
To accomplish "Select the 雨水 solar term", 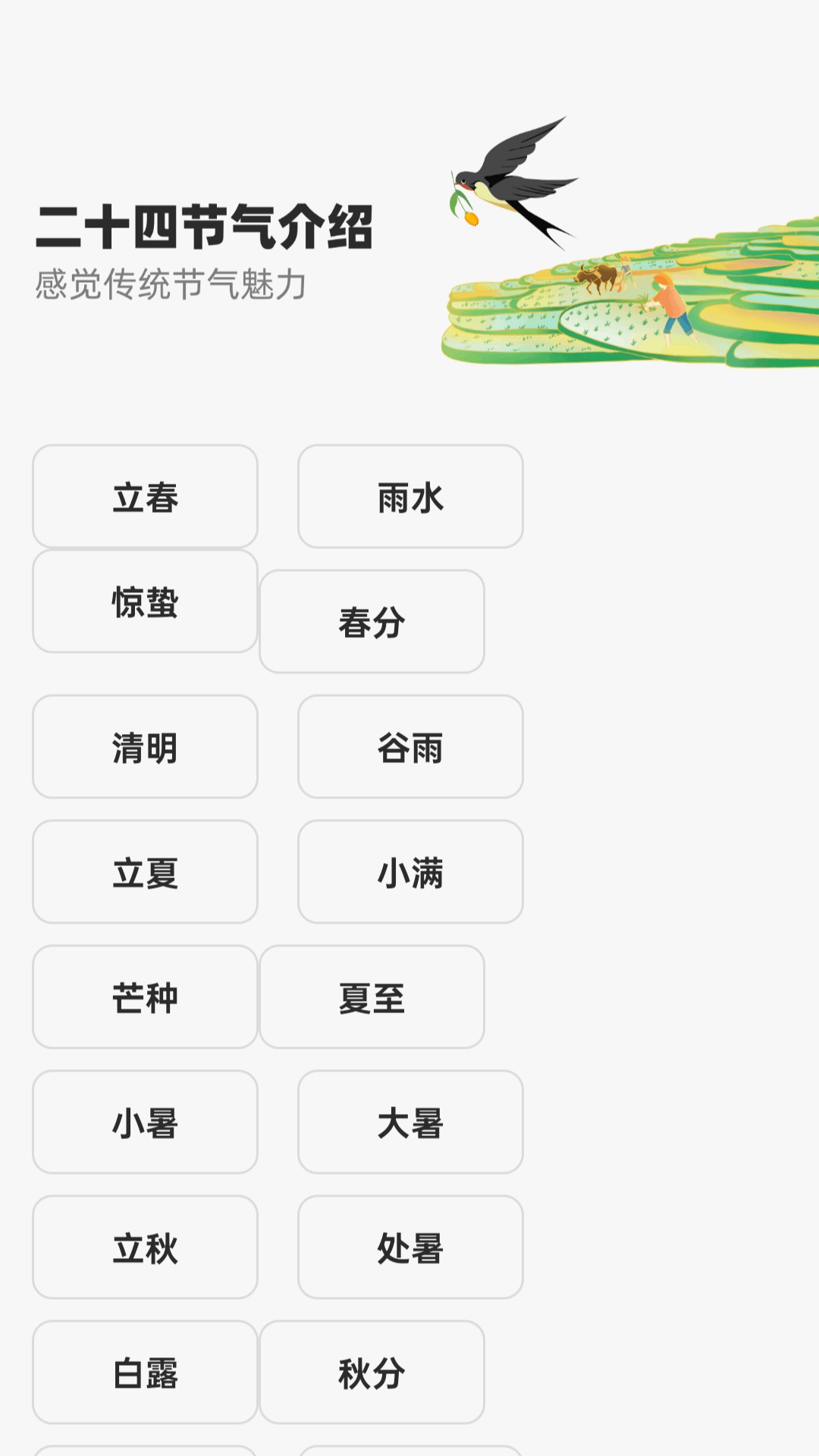I will (x=409, y=497).
